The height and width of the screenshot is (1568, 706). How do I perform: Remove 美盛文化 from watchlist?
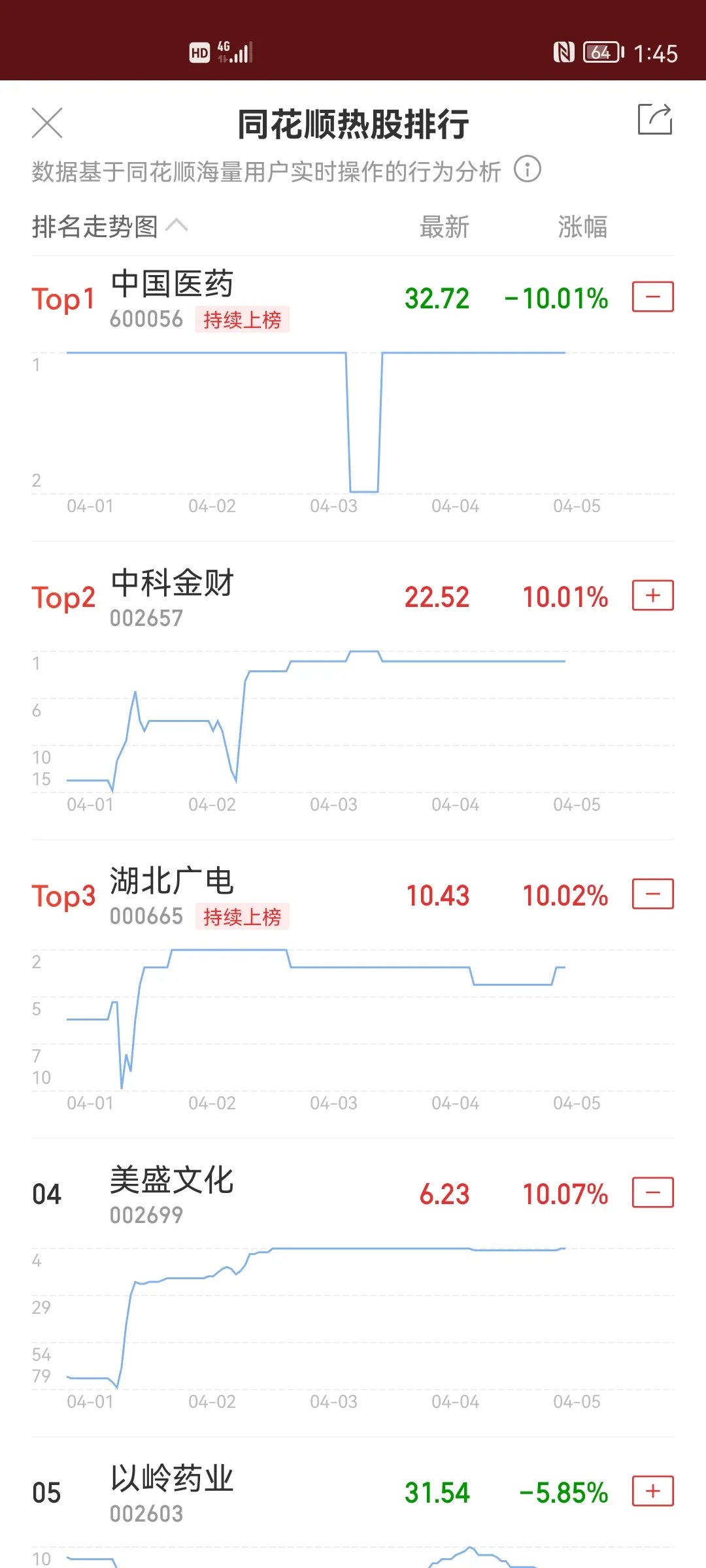(x=652, y=1193)
